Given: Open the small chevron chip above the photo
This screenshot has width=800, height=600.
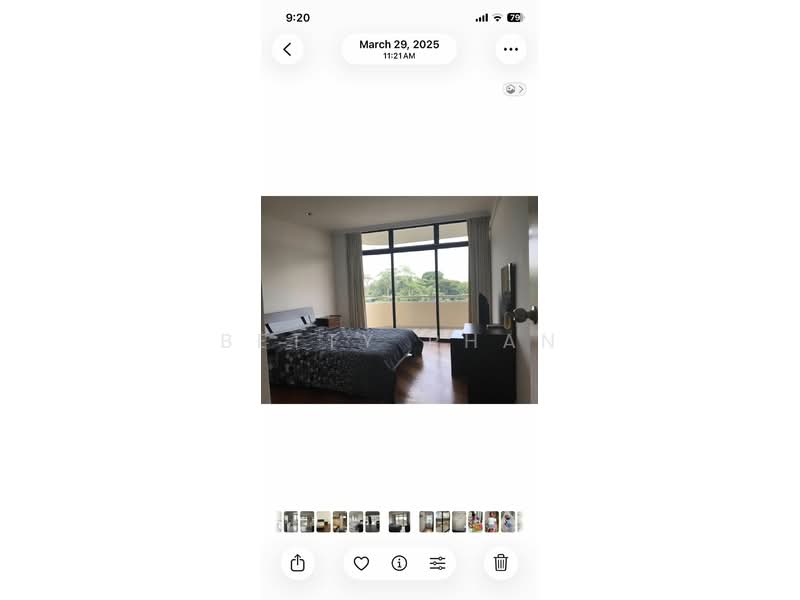Looking at the screenshot, I should click(515, 89).
